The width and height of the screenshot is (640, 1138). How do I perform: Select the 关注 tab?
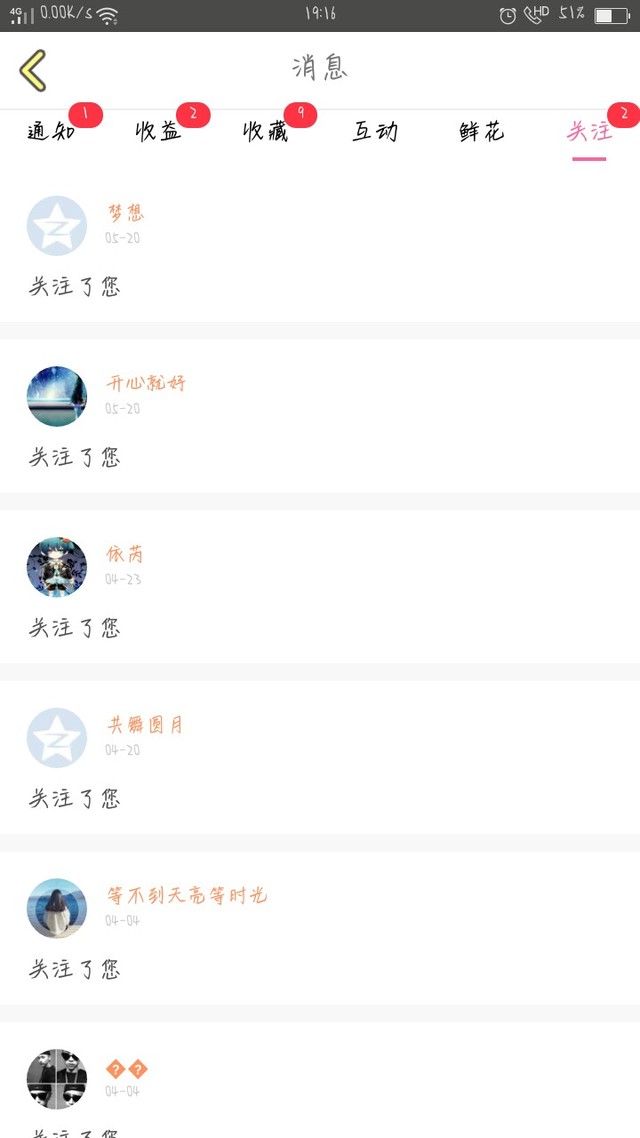[x=589, y=132]
